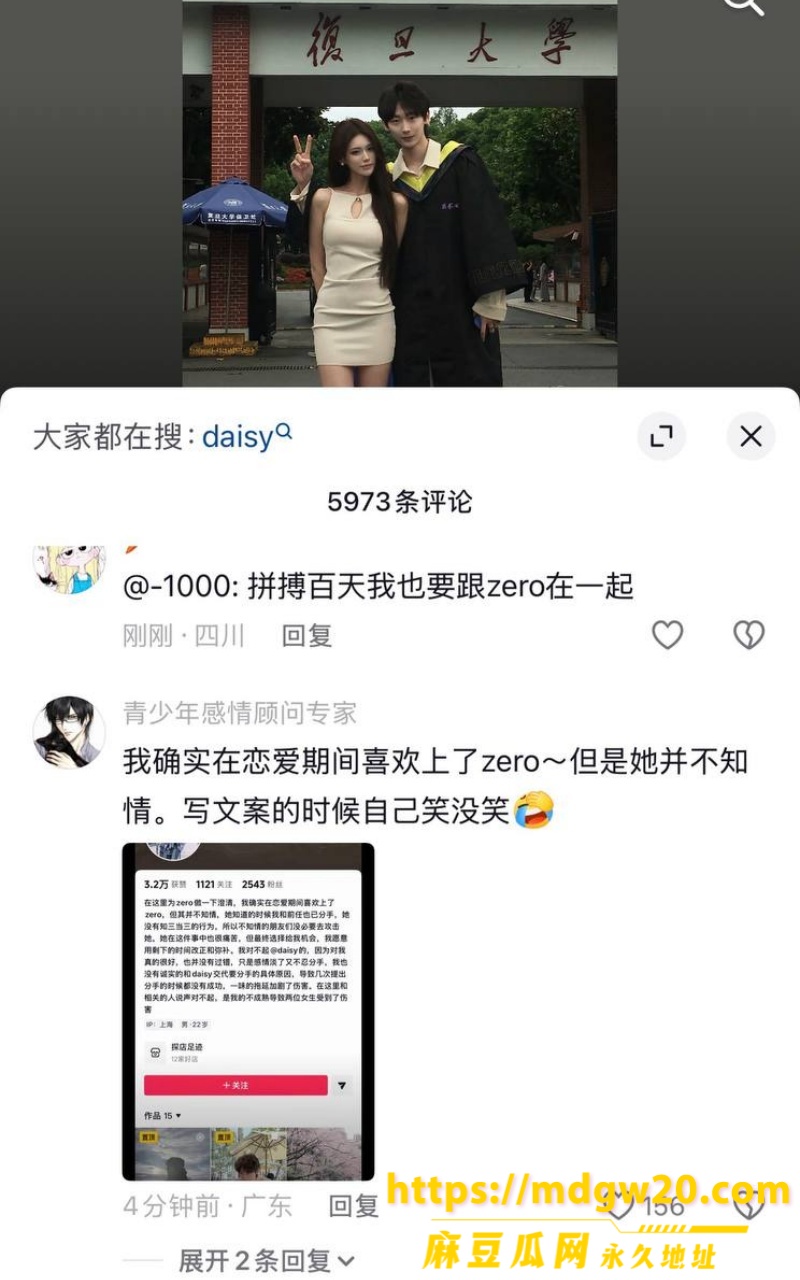The width and height of the screenshot is (800, 1280).
Task: View the attached screenshot in the comment
Action: (x=248, y=1011)
